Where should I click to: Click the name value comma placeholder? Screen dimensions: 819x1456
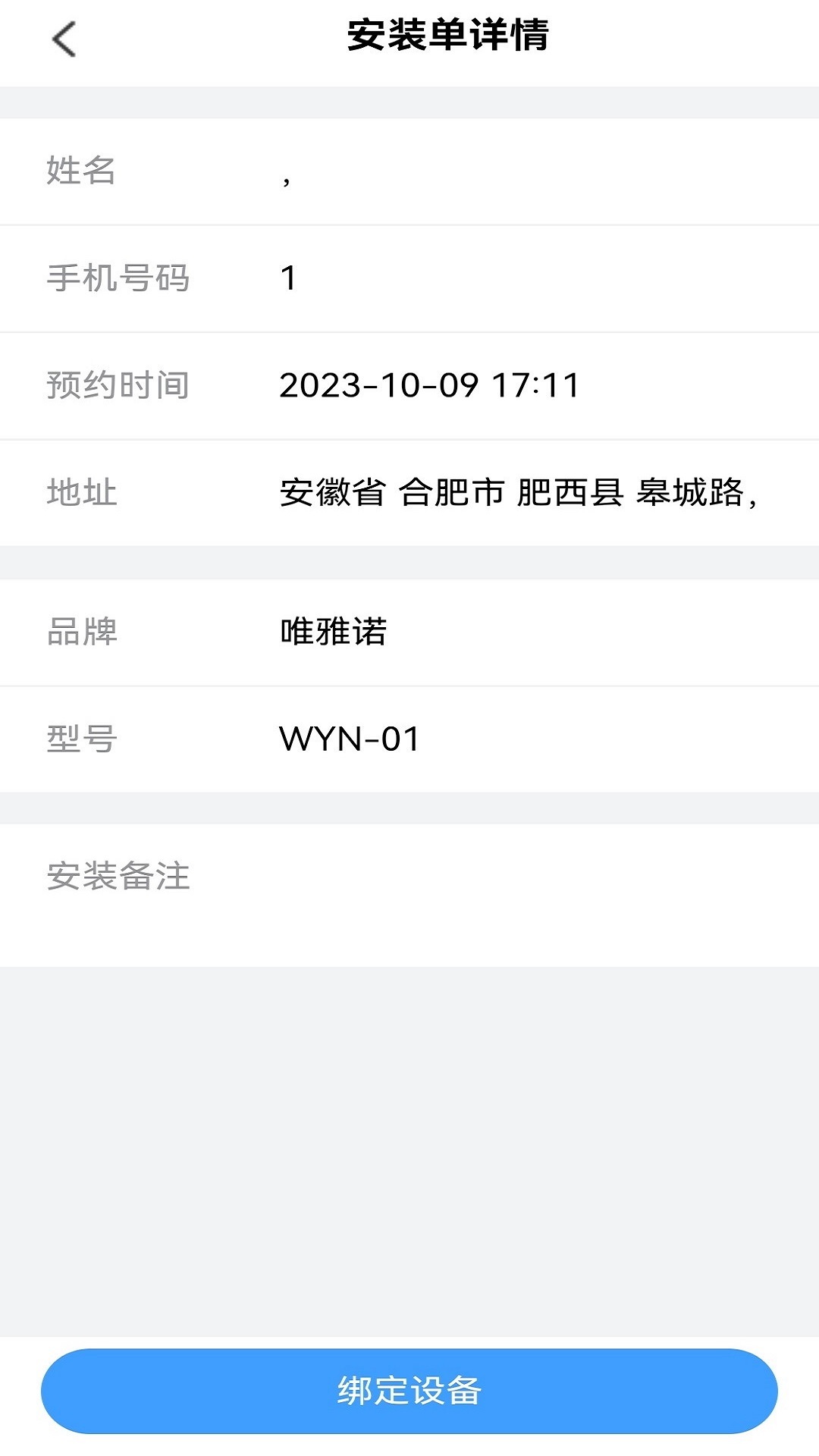(x=285, y=171)
